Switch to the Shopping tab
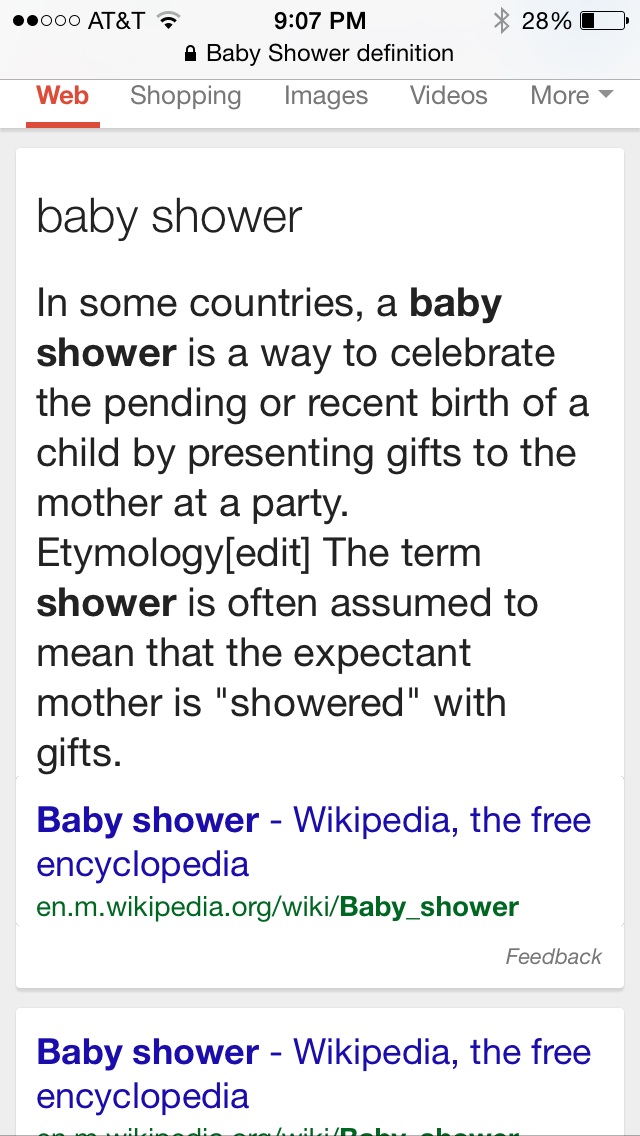Screen dimensions: 640x1136 coord(185,96)
